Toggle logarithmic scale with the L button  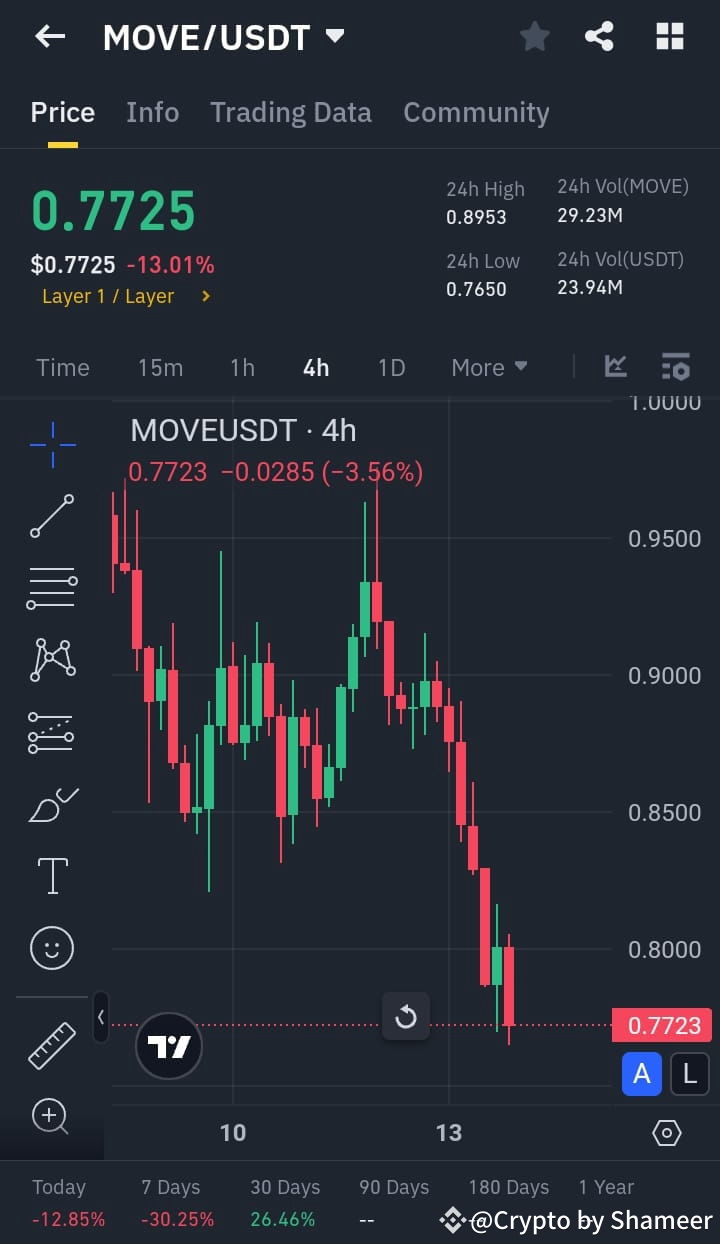689,1073
